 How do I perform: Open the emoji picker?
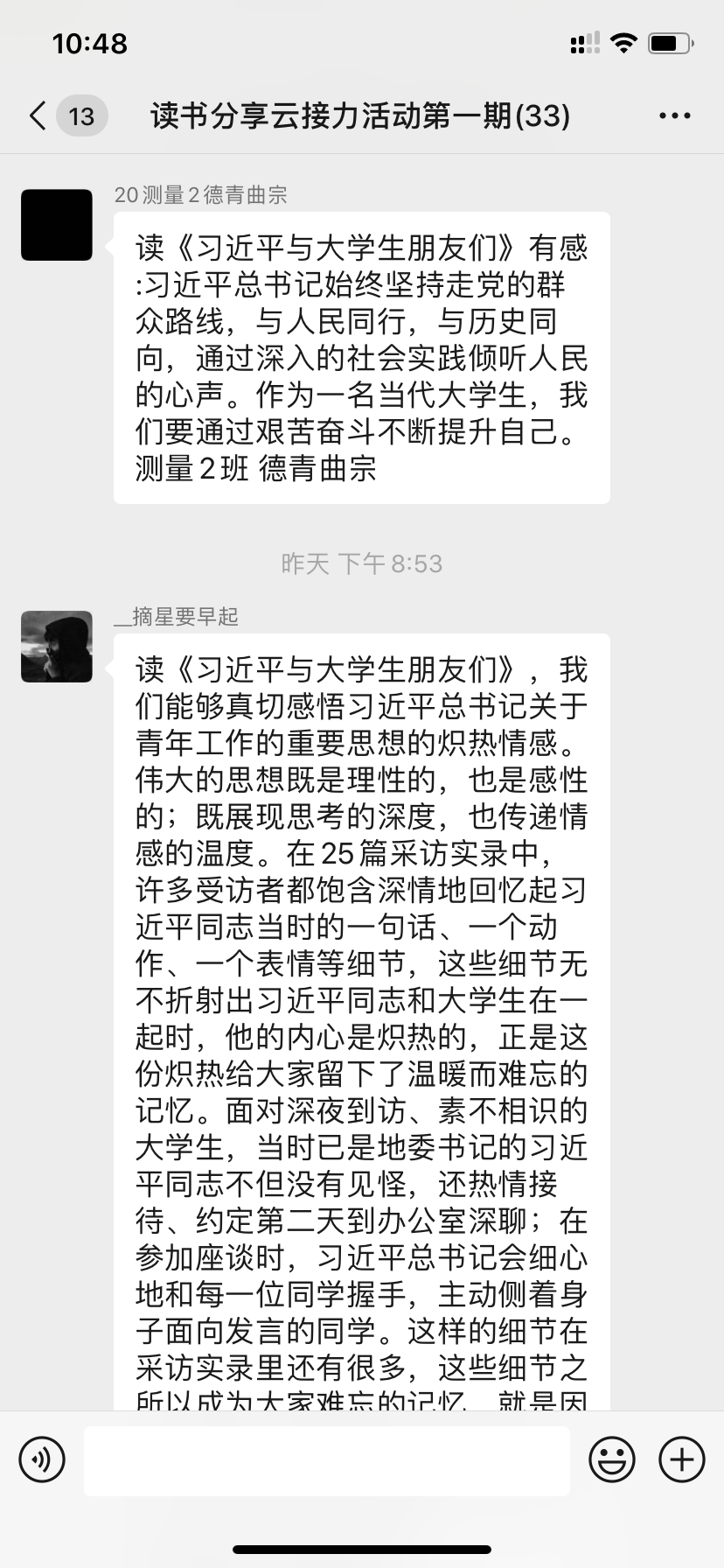[611, 1459]
